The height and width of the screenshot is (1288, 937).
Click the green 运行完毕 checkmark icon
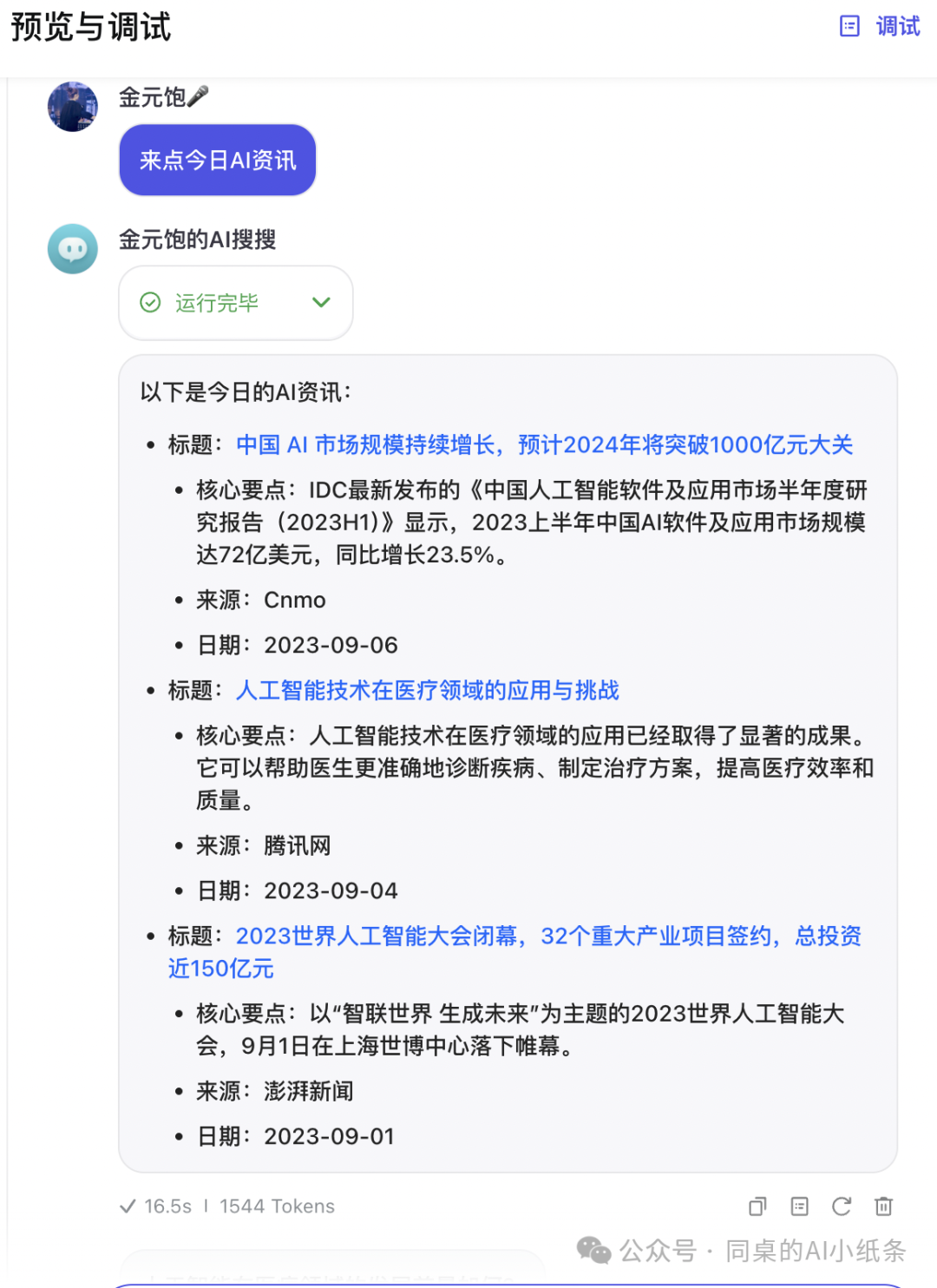coord(151,303)
